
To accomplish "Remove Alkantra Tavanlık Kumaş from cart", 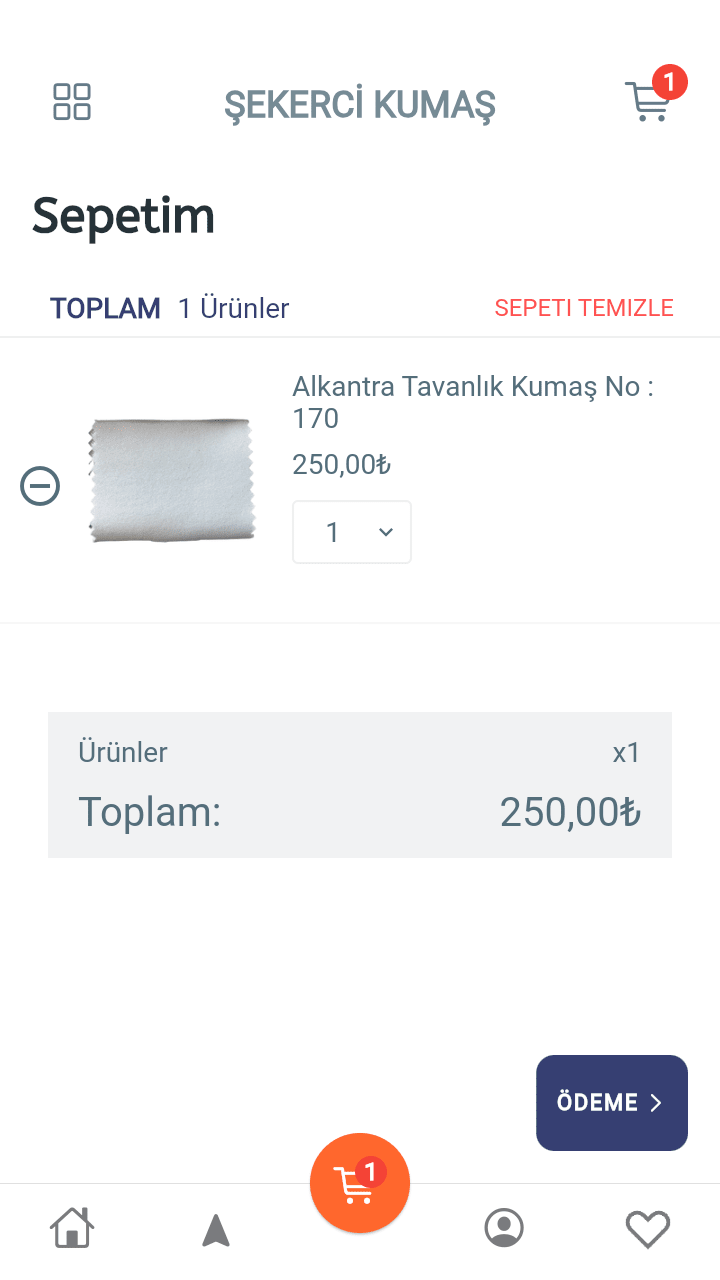I will [x=40, y=487].
